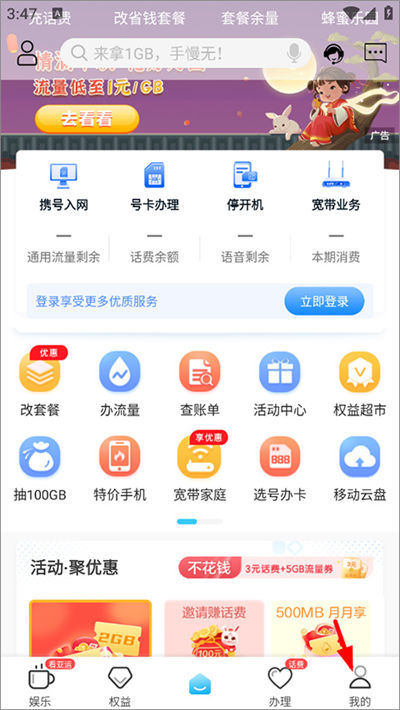Open the 不花钱 promotion banner

[x=275, y=568]
